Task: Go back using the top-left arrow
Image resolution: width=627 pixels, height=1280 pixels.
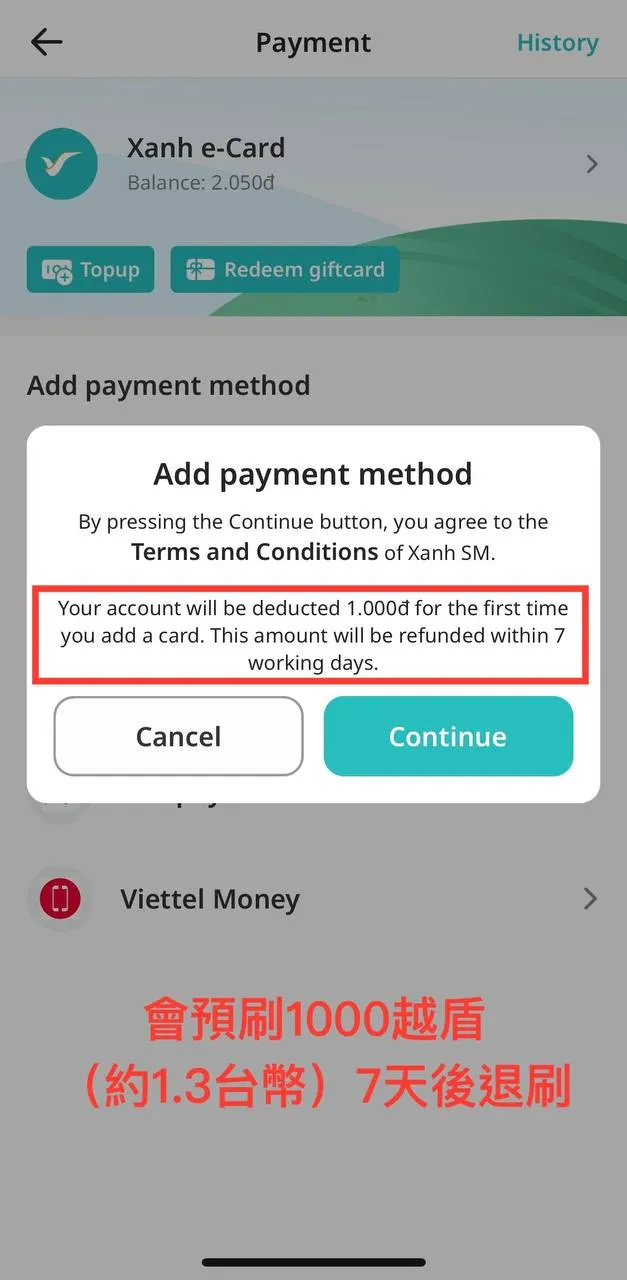Action: pos(46,42)
